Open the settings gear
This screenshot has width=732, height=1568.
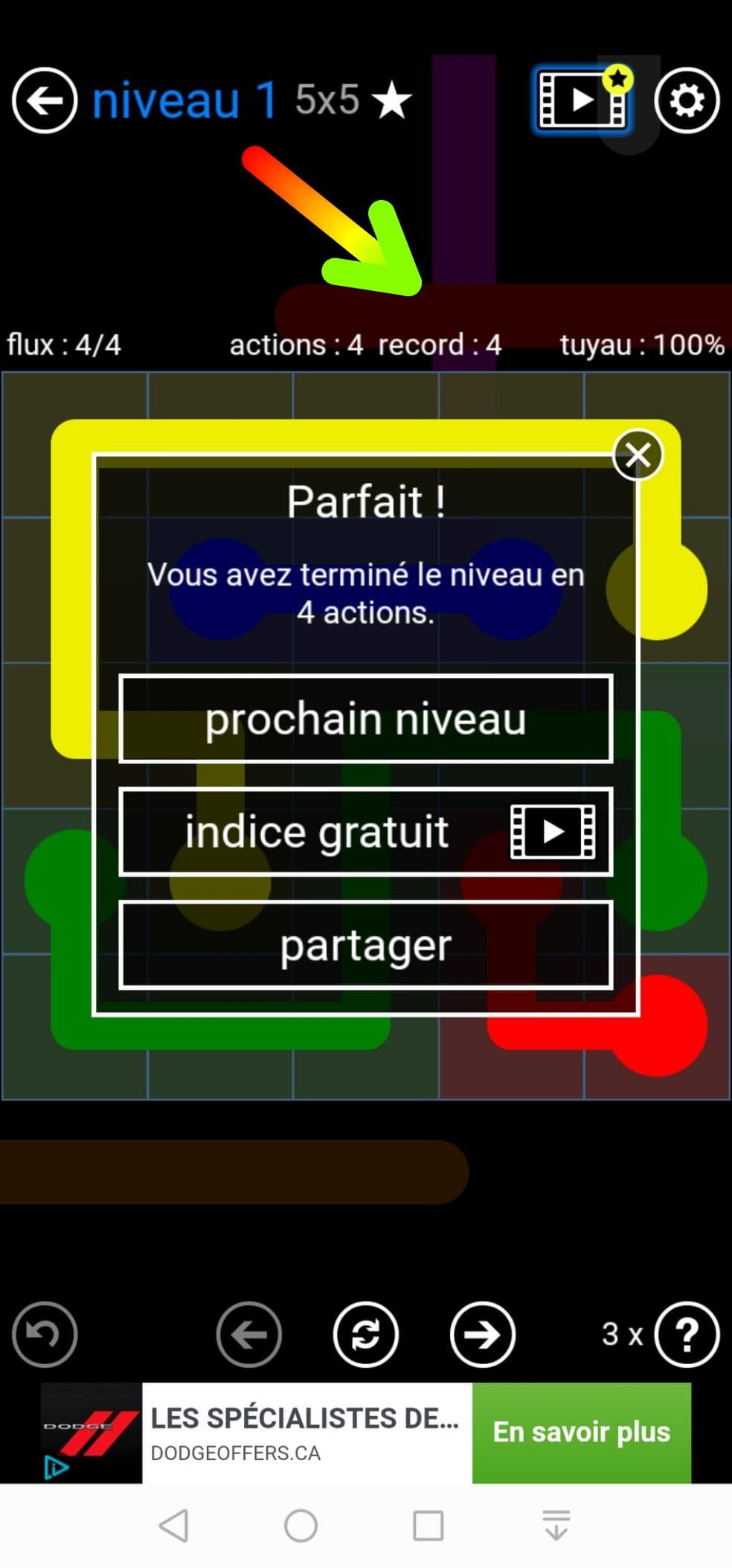[686, 100]
